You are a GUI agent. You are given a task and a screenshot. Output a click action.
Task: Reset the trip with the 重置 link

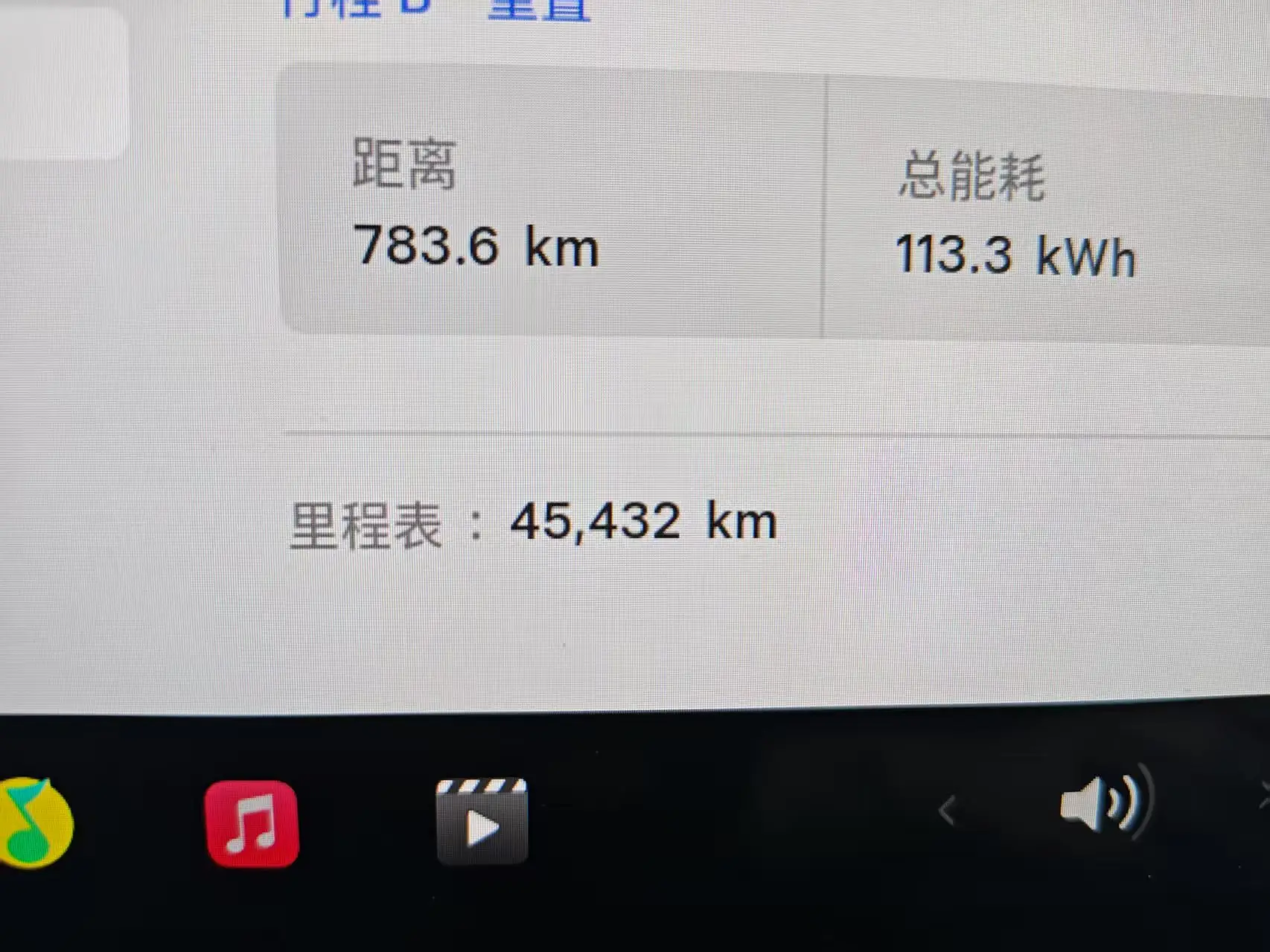[x=539, y=9]
